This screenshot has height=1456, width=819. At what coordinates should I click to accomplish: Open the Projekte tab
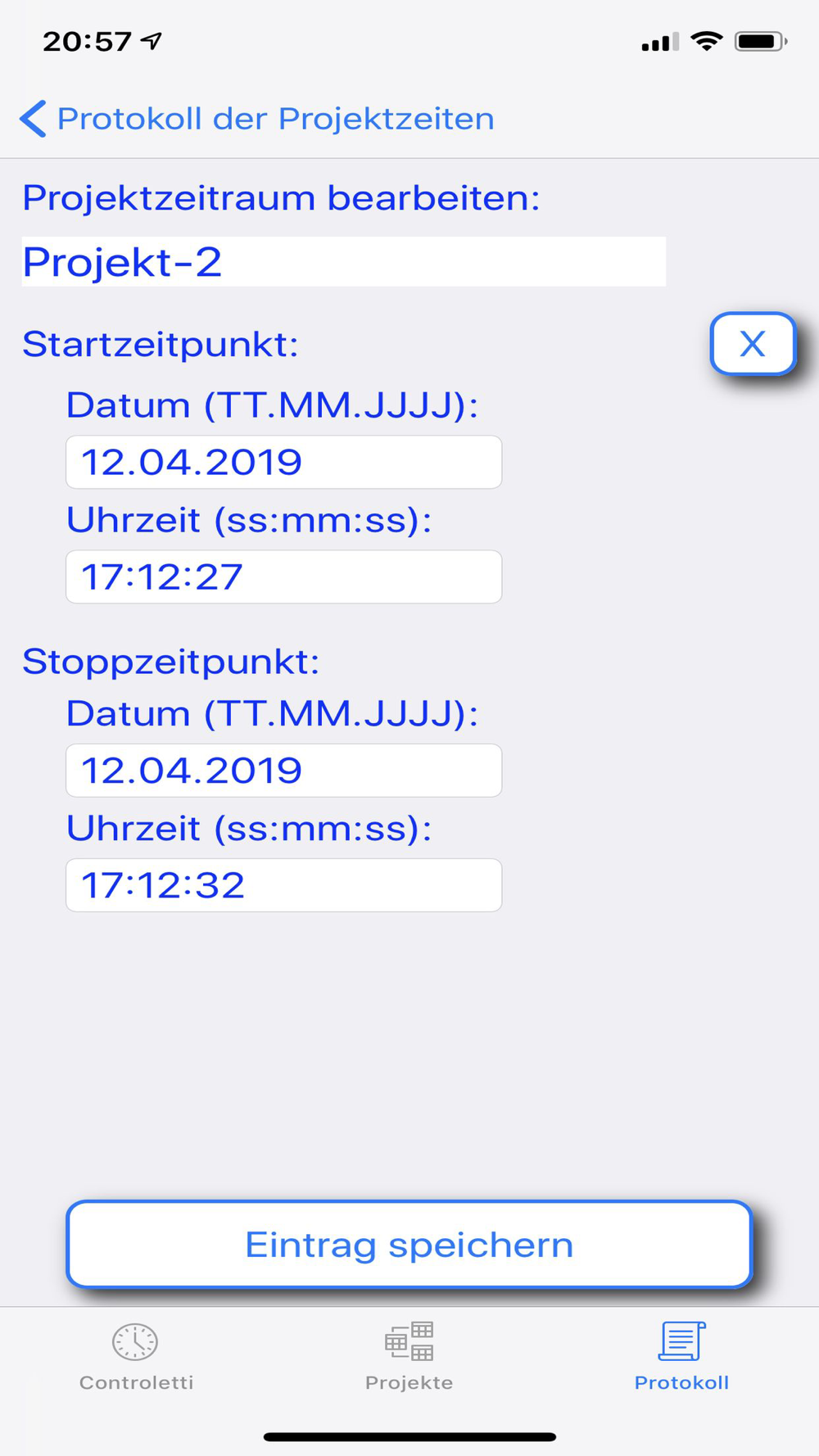[x=409, y=1356]
